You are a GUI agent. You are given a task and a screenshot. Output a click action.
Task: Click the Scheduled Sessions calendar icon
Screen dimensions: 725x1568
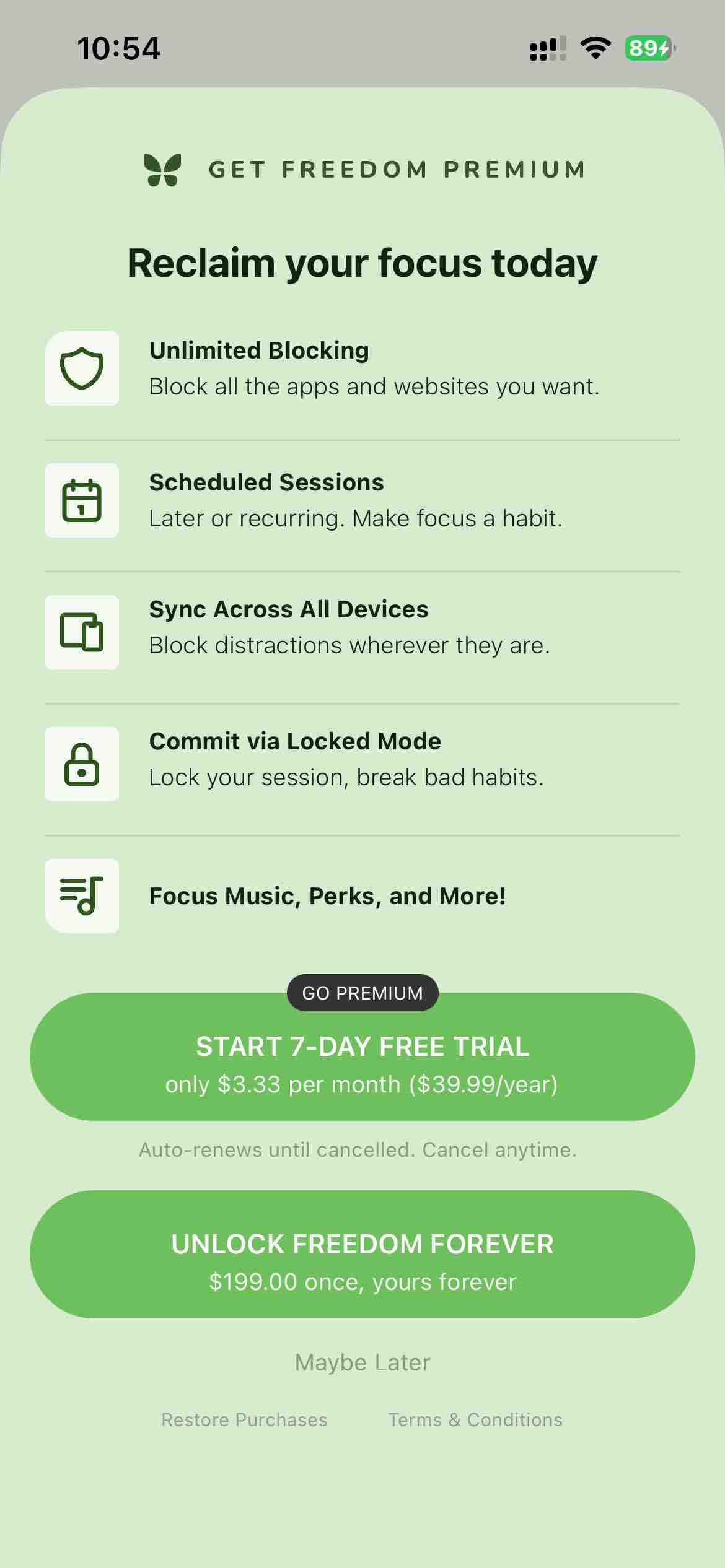click(81, 500)
